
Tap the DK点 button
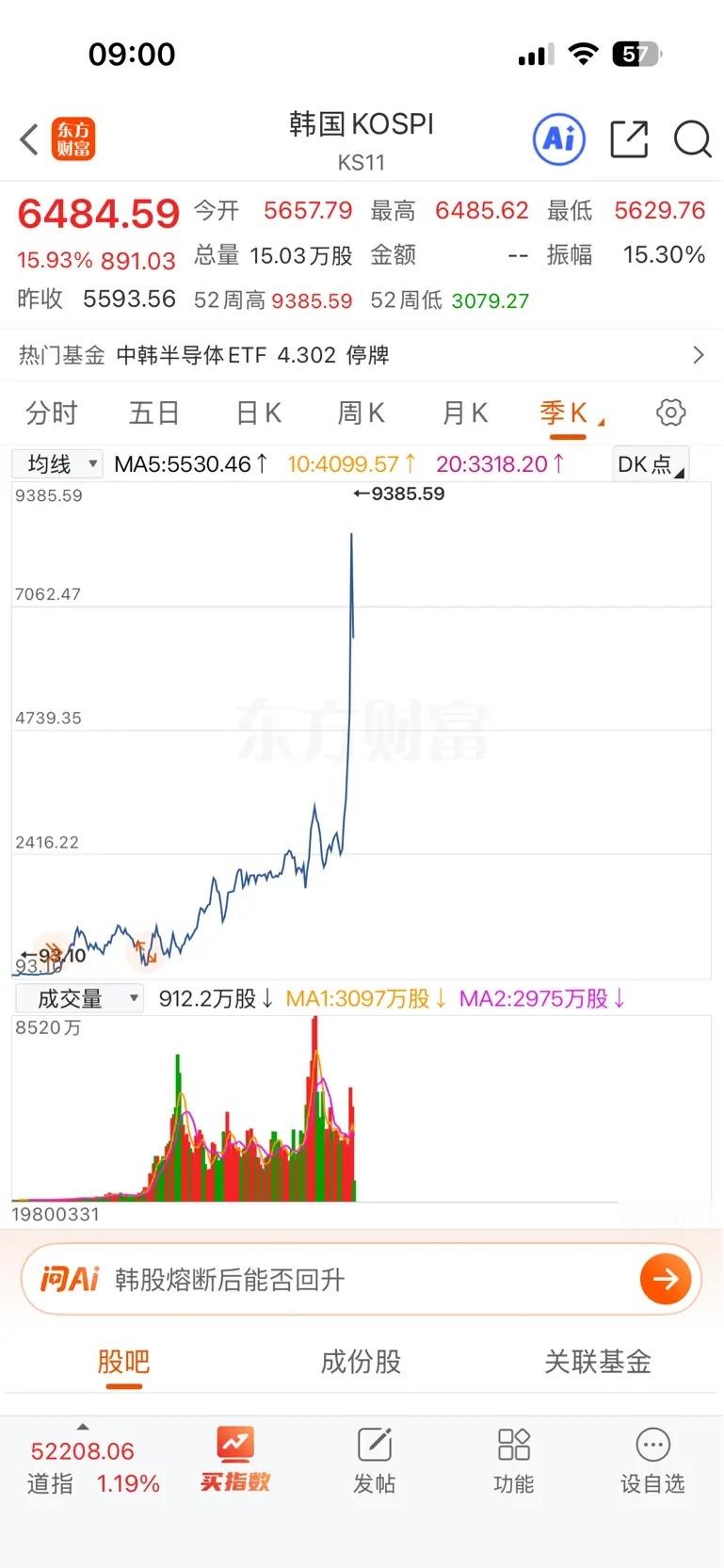[x=651, y=464]
